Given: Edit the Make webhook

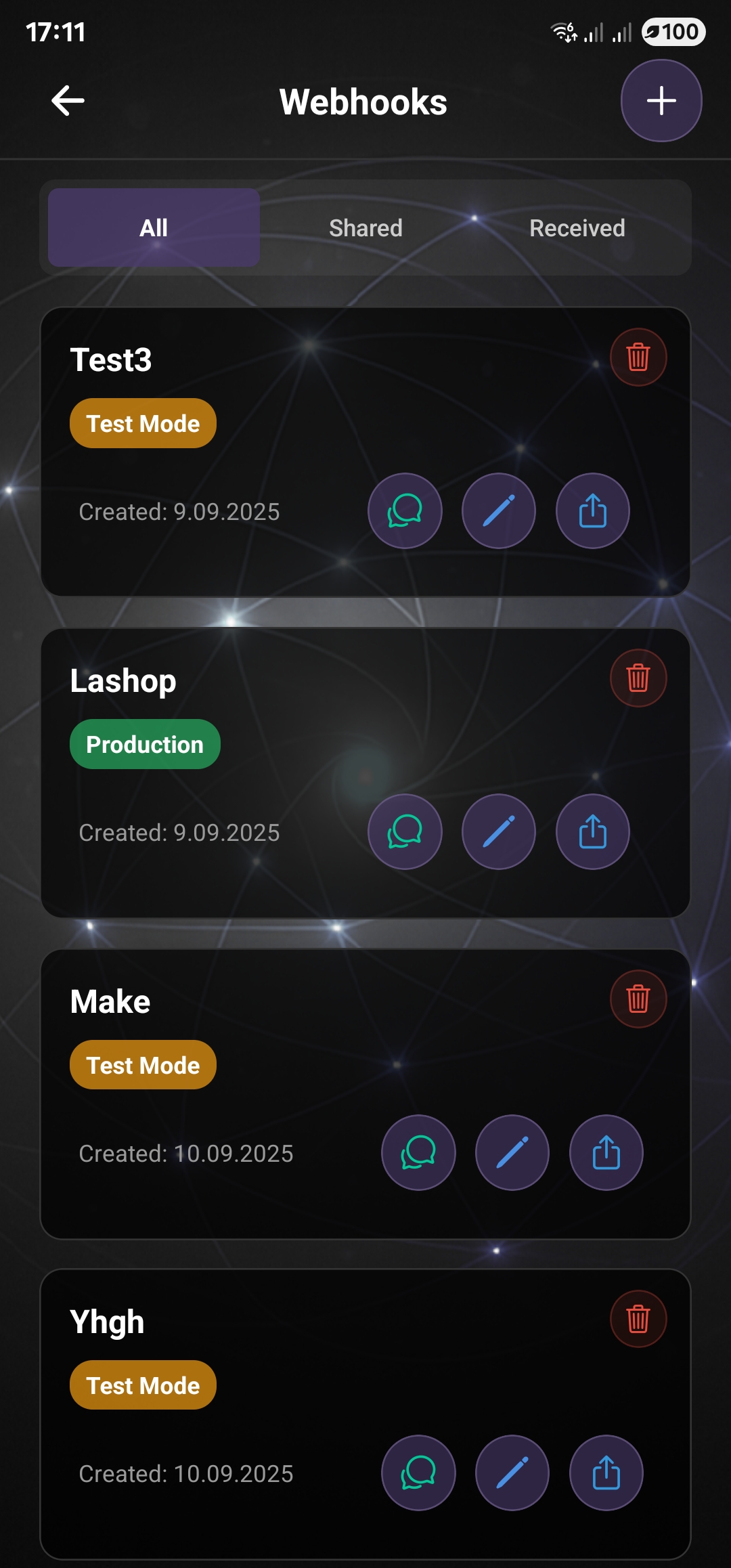Looking at the screenshot, I should pos(512,1152).
